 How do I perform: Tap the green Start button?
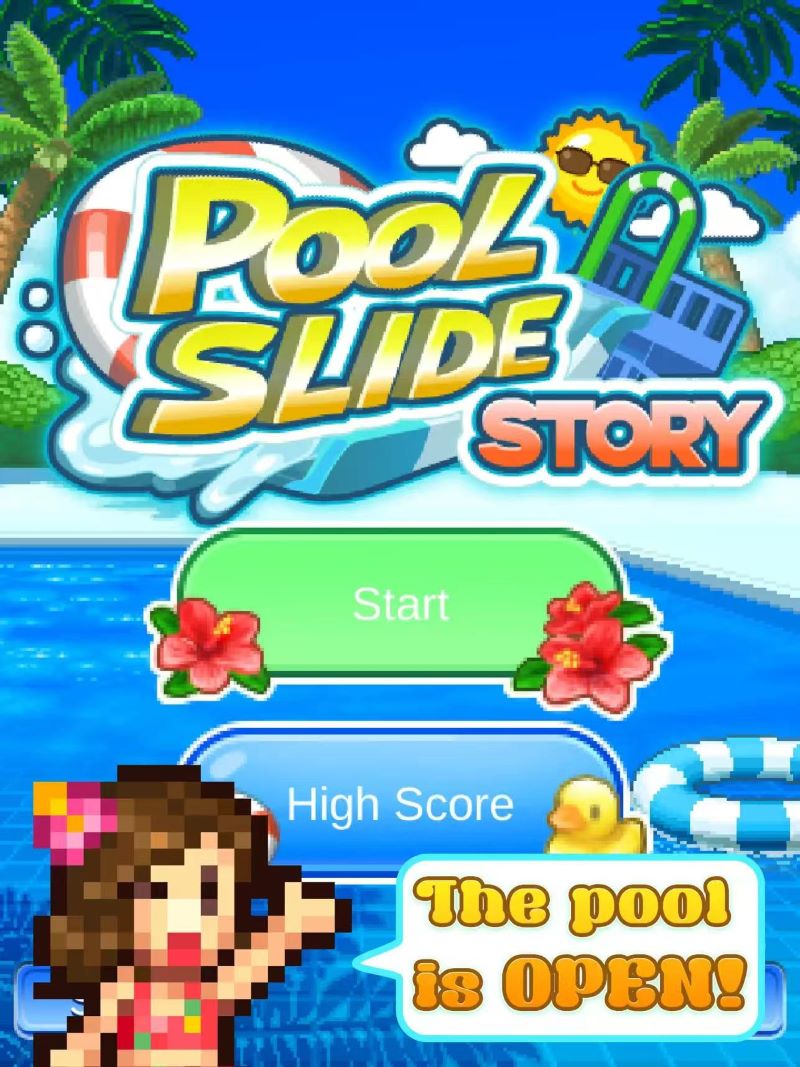tap(401, 605)
